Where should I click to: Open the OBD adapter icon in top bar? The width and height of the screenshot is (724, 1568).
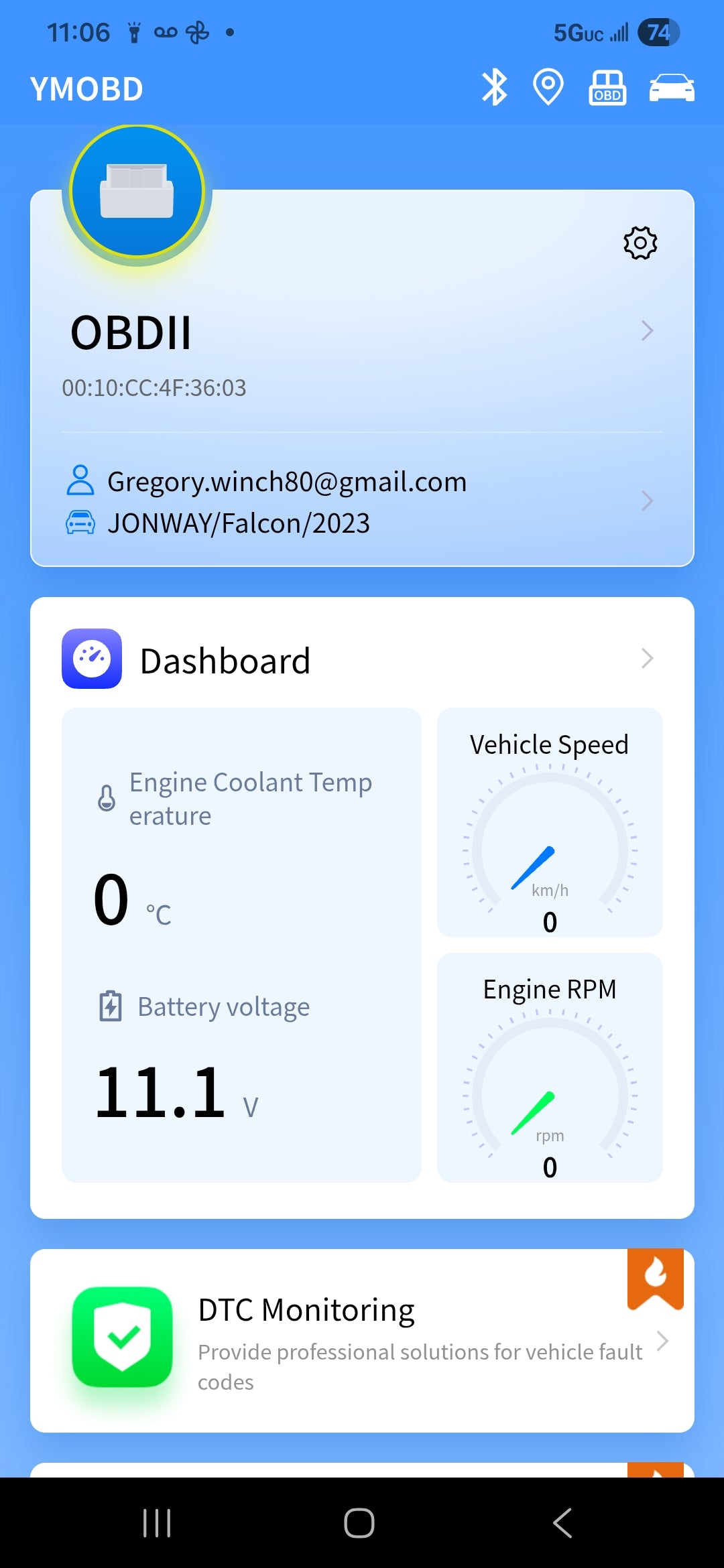pos(607,88)
